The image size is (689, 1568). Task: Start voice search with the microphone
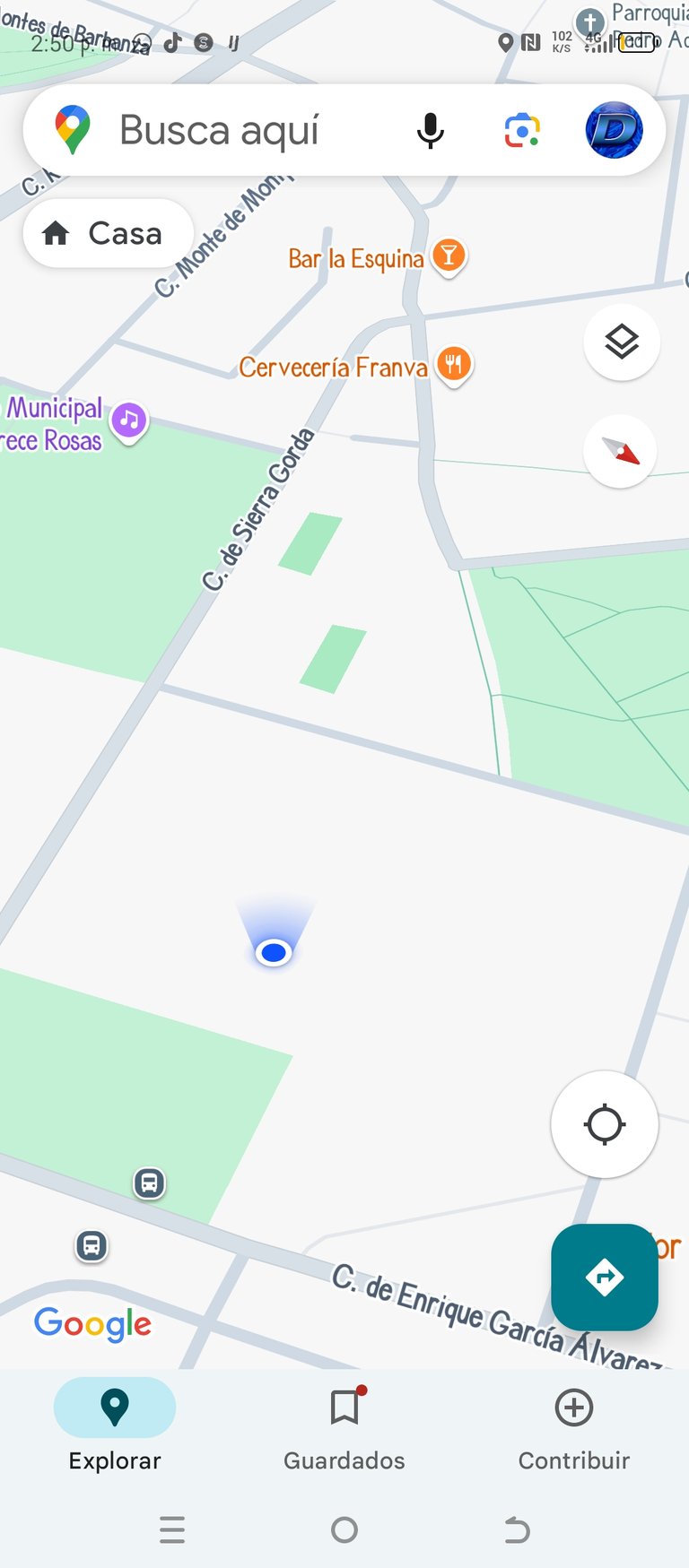pos(431,131)
